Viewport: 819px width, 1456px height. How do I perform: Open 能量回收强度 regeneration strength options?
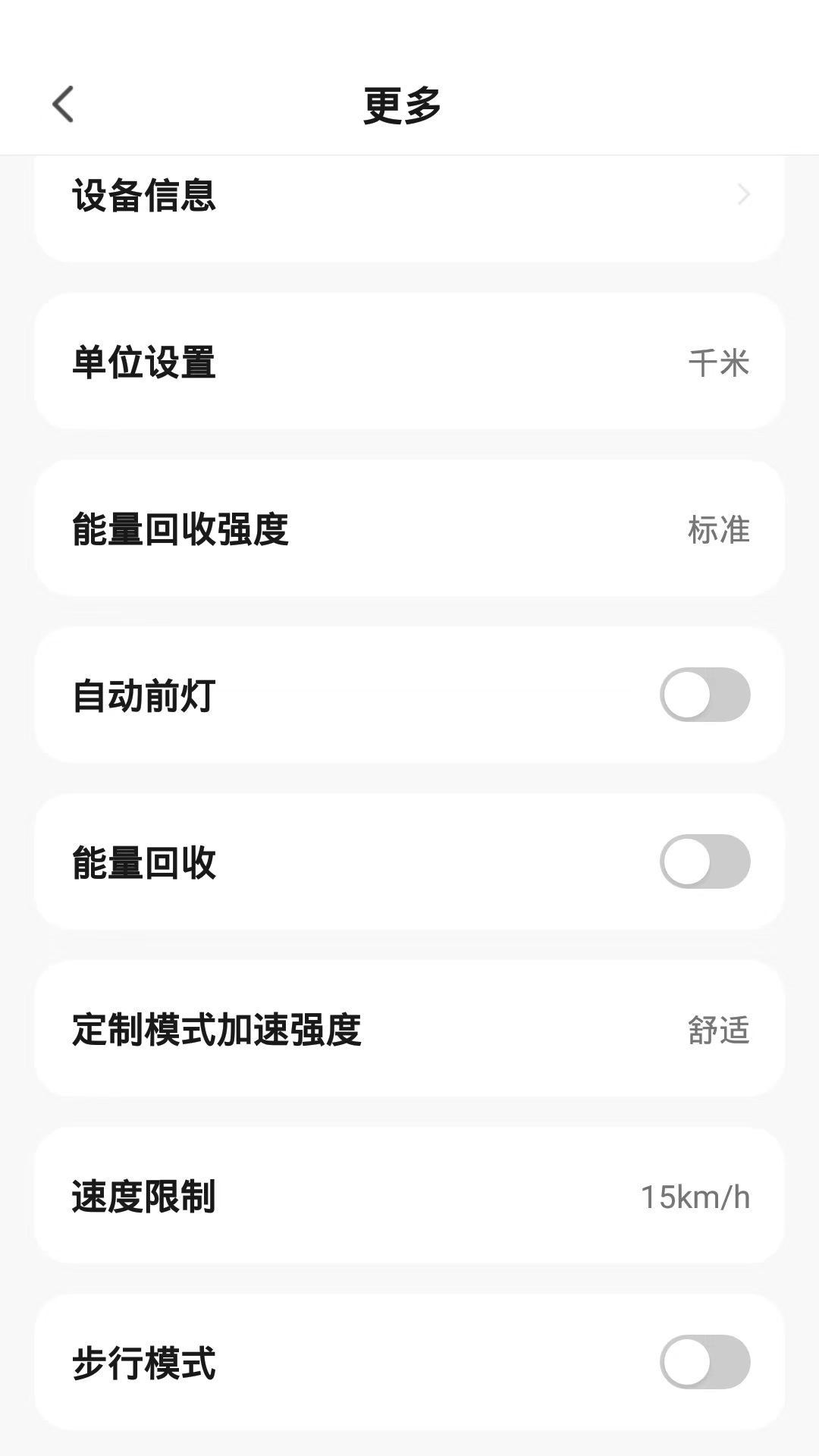(x=409, y=529)
